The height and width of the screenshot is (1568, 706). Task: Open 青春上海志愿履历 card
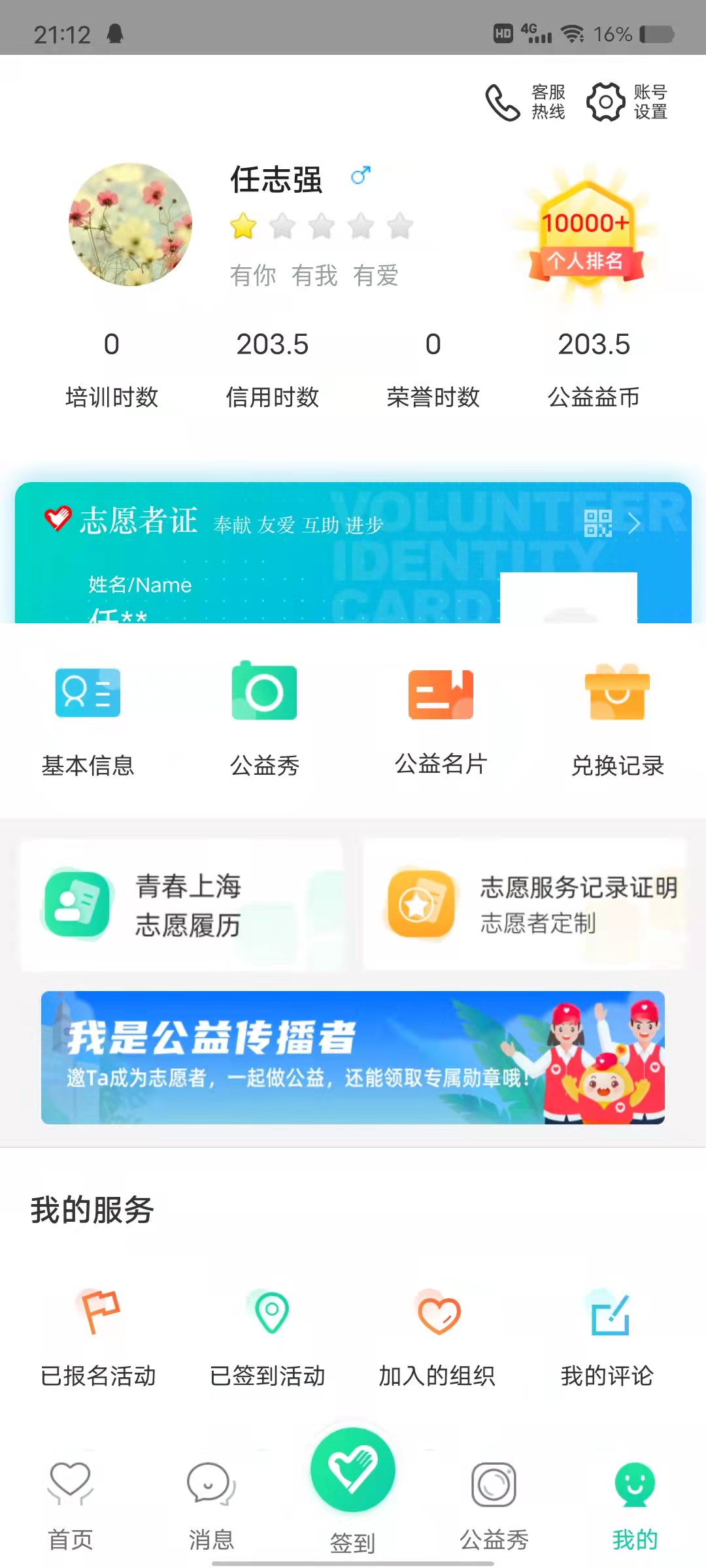tap(182, 905)
